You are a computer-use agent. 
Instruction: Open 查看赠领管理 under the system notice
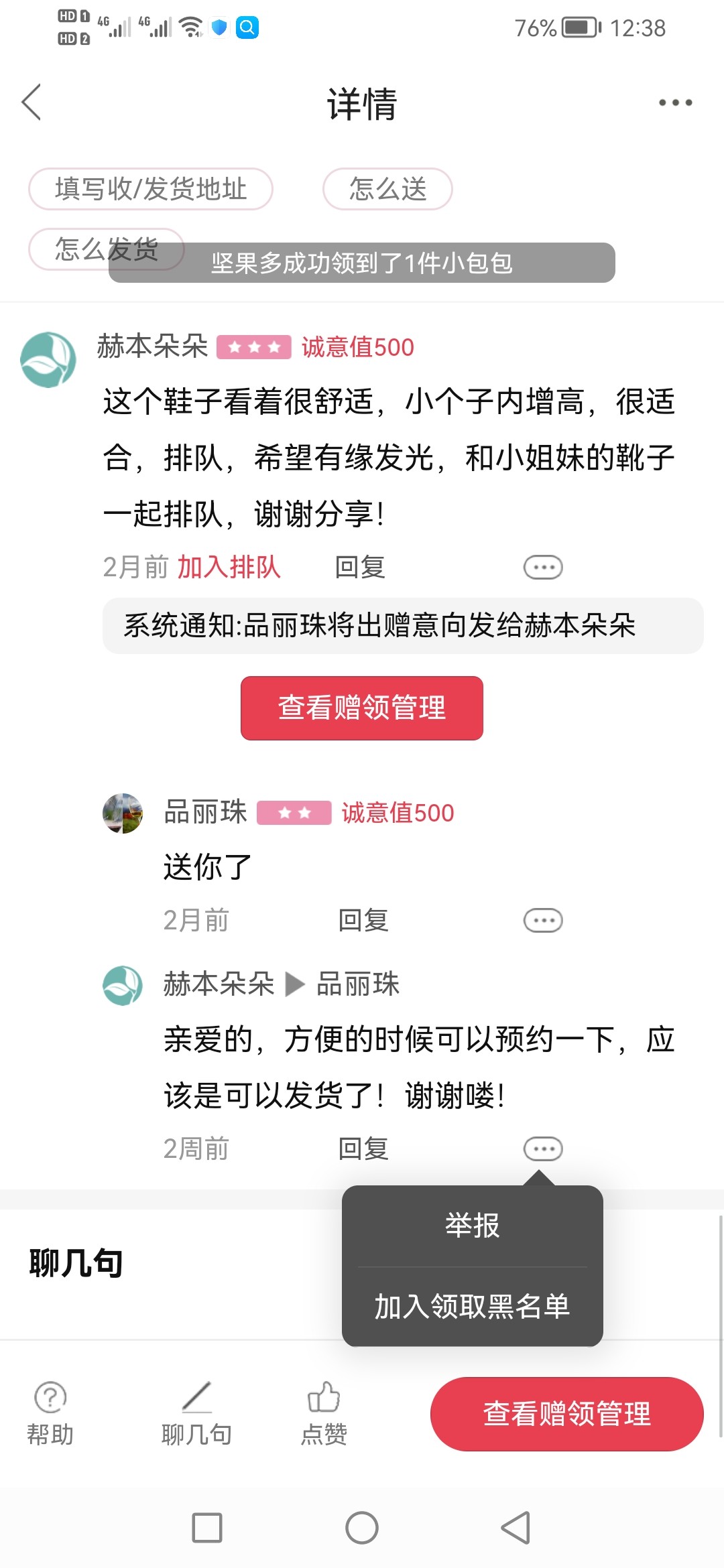coord(362,708)
